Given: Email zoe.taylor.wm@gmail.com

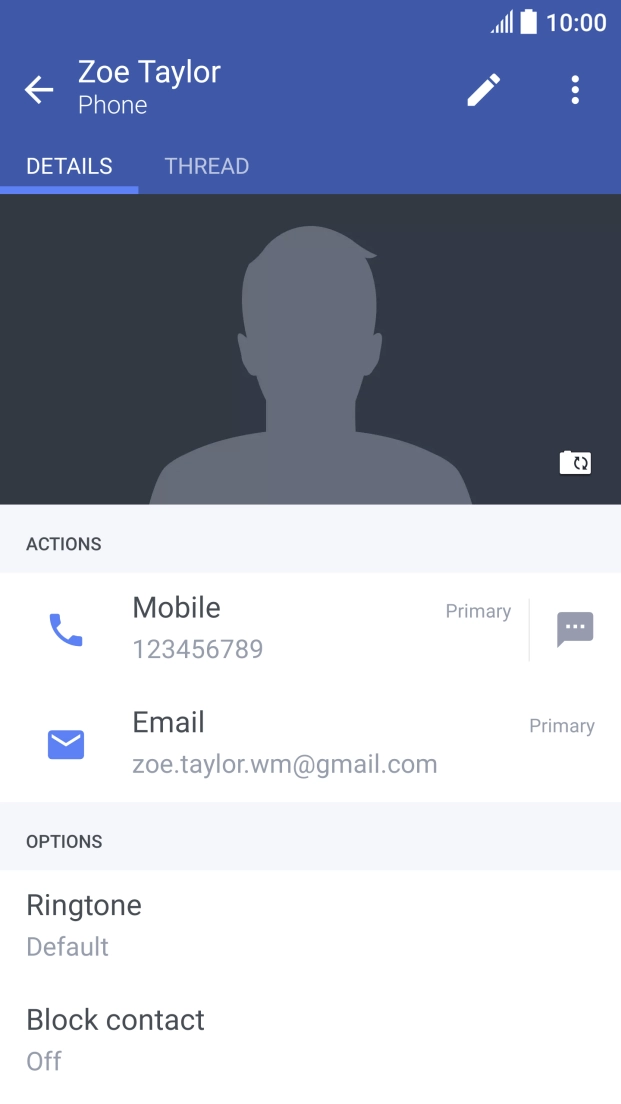Looking at the screenshot, I should pyautogui.click(x=284, y=744).
